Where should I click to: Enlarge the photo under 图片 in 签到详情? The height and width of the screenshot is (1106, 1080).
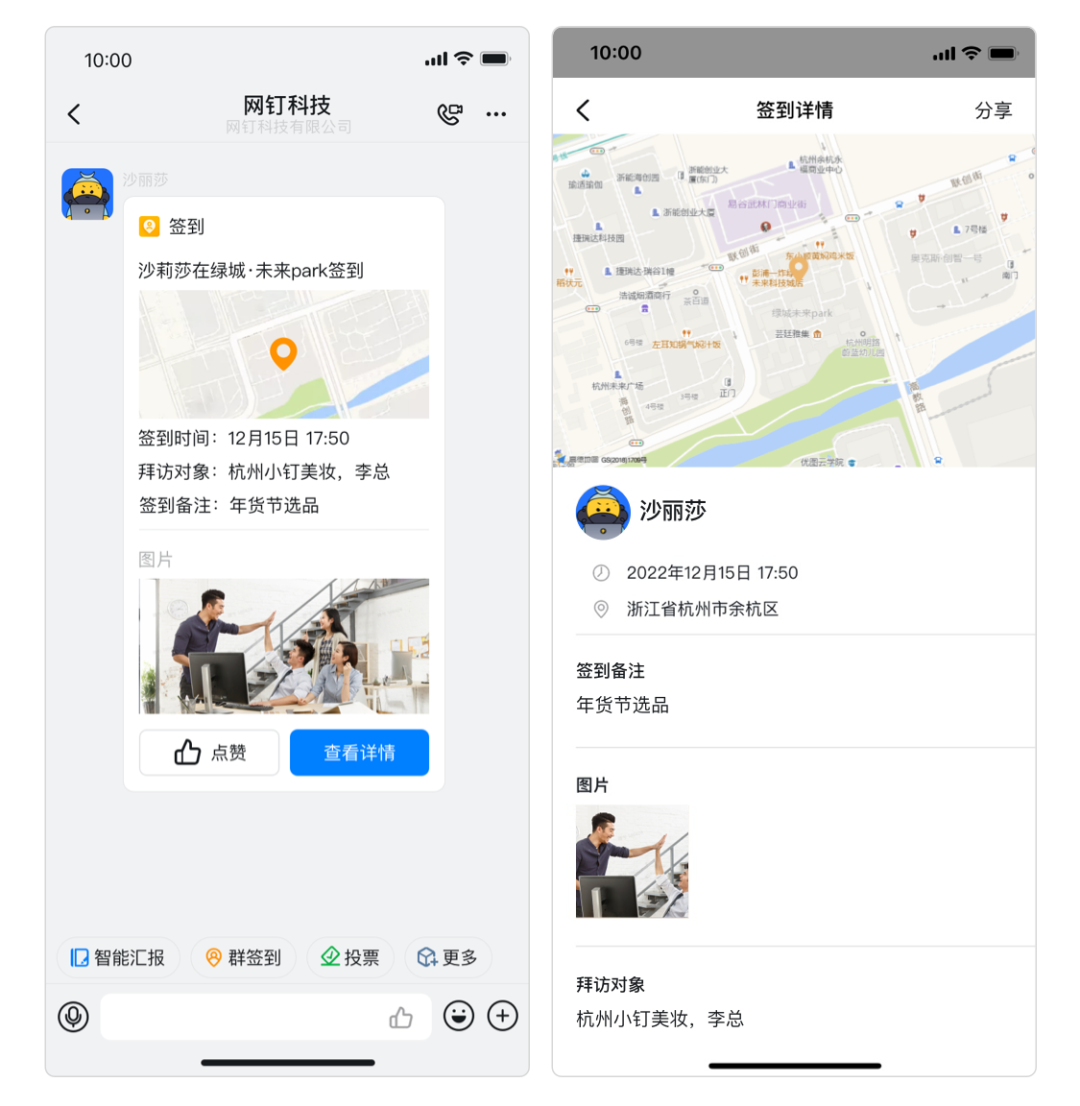[x=632, y=861]
